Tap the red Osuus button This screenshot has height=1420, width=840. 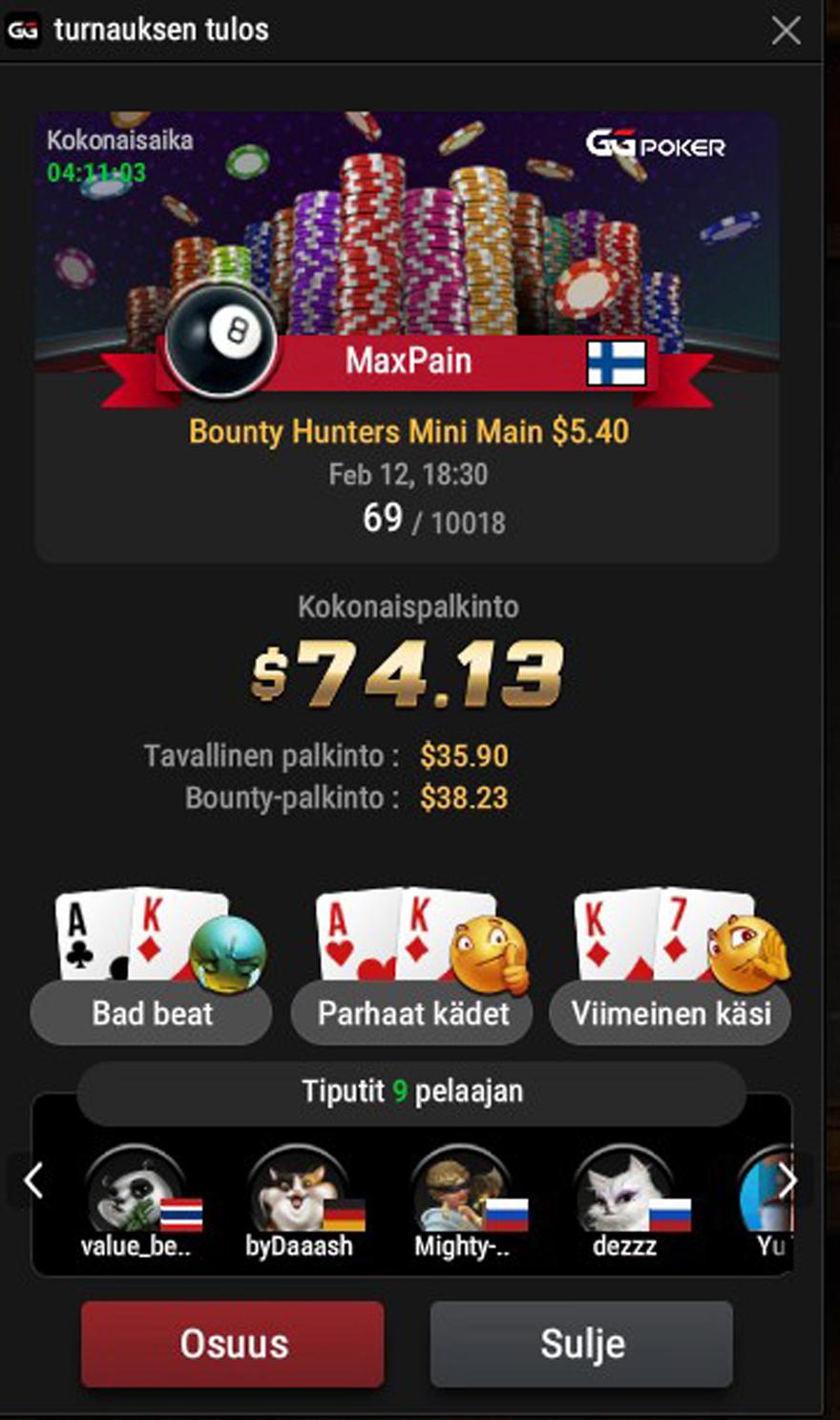tap(233, 1344)
